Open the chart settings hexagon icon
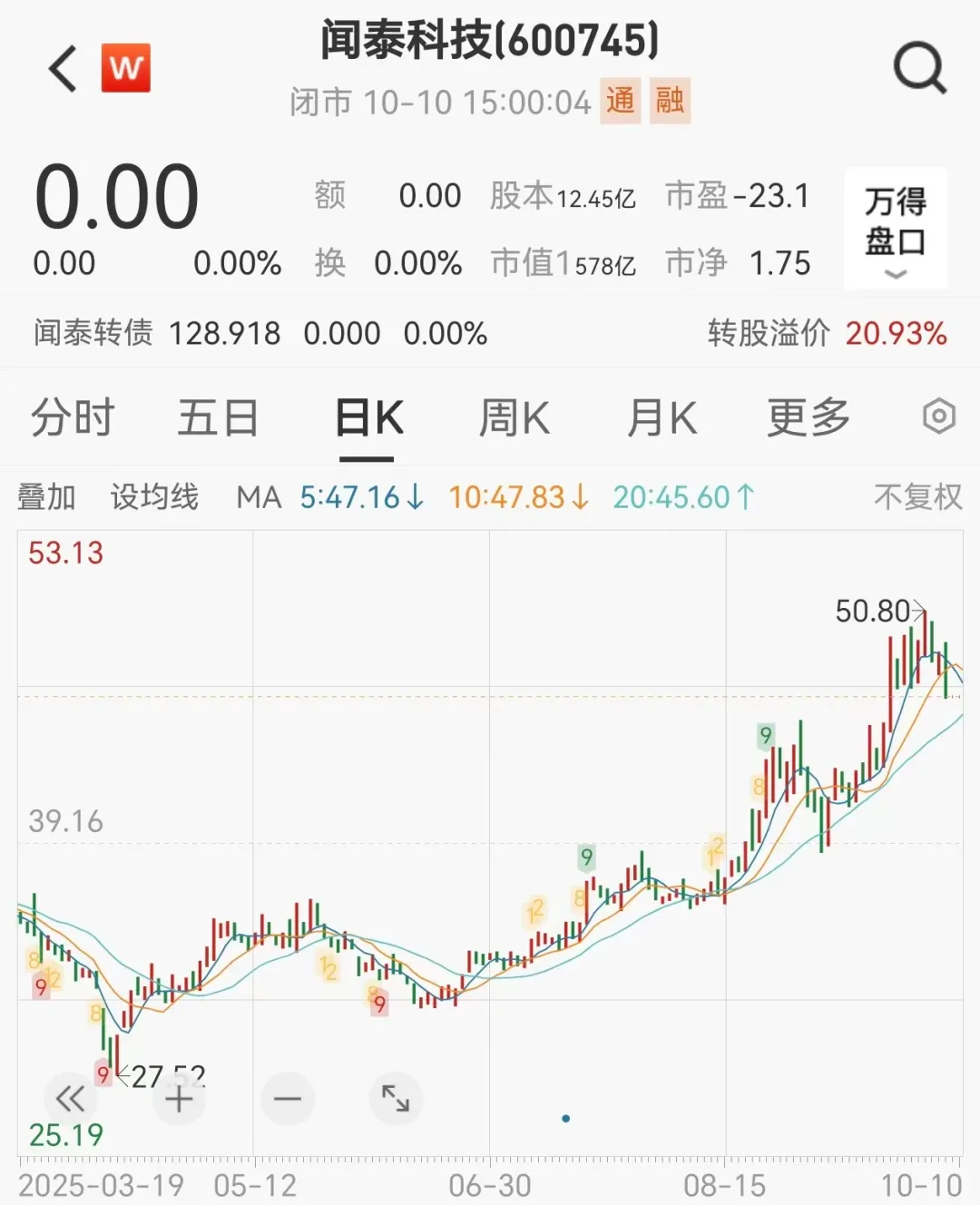The image size is (980, 1205). [x=938, y=416]
